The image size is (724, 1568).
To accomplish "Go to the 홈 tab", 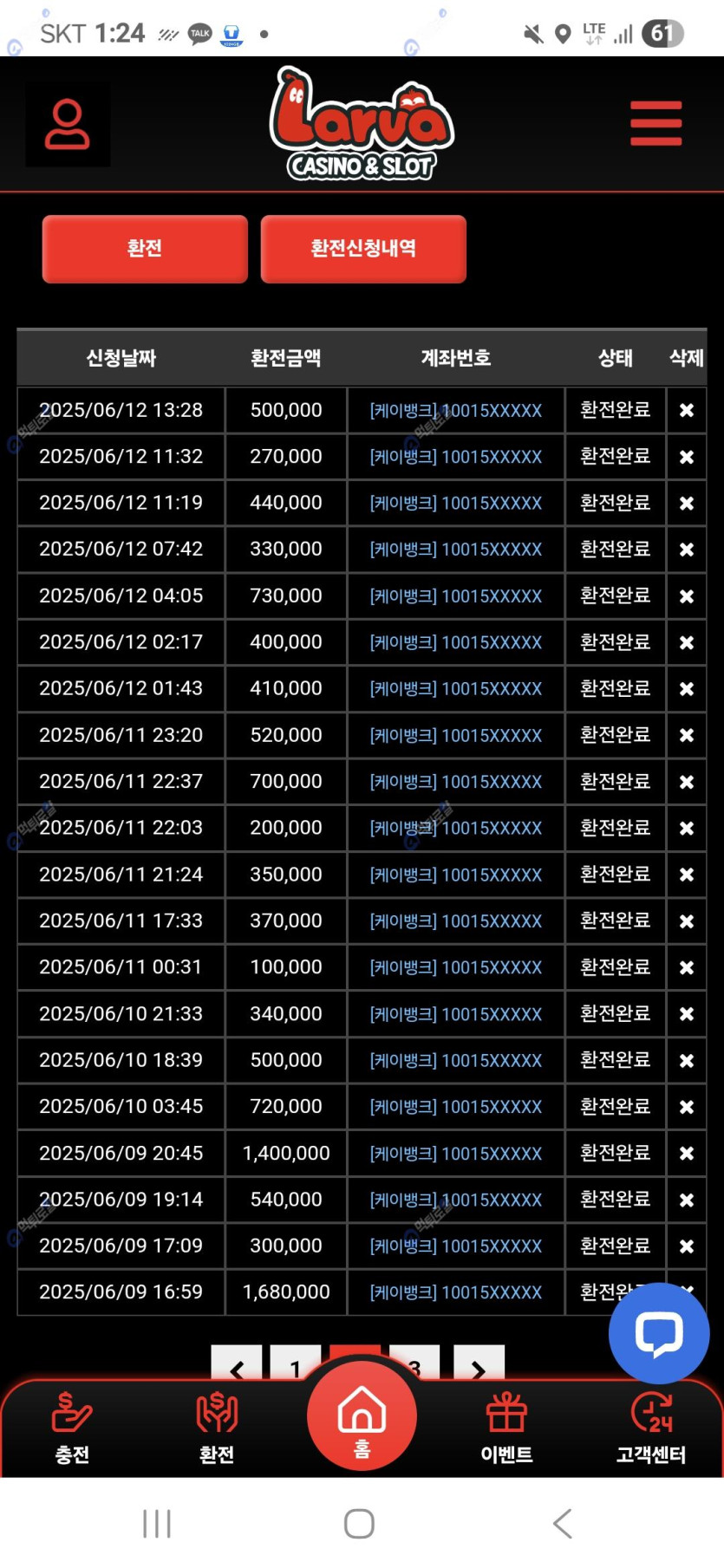I will pos(362,1417).
